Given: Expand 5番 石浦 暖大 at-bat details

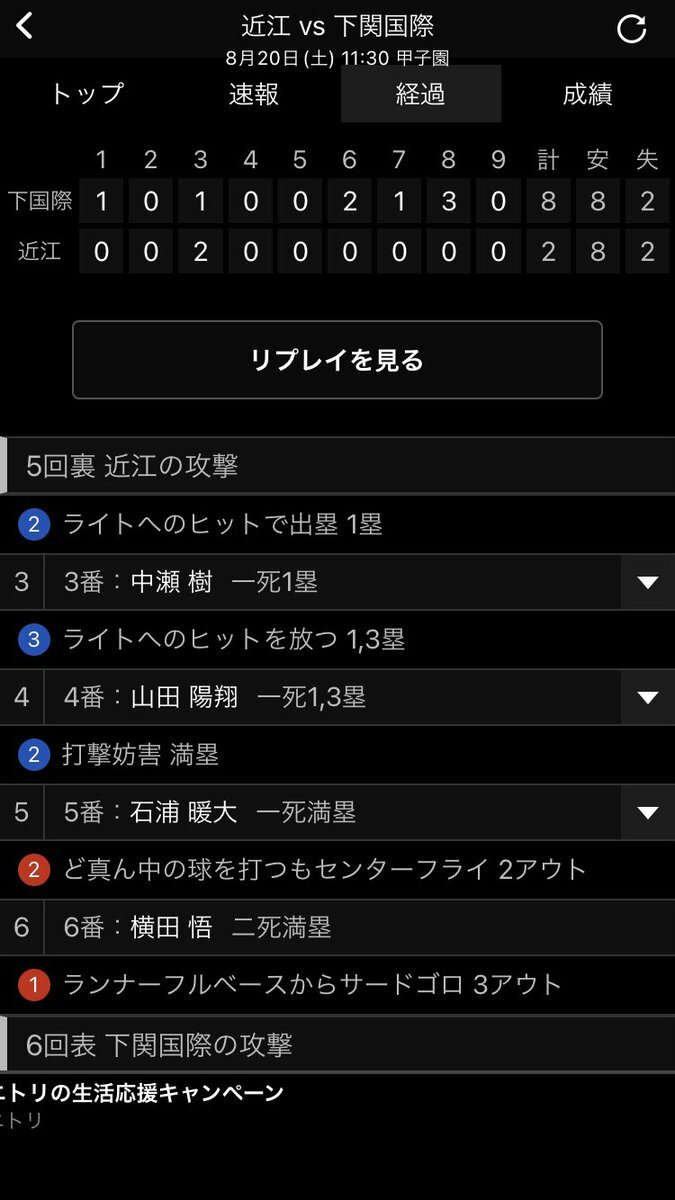Looking at the screenshot, I should [x=648, y=812].
